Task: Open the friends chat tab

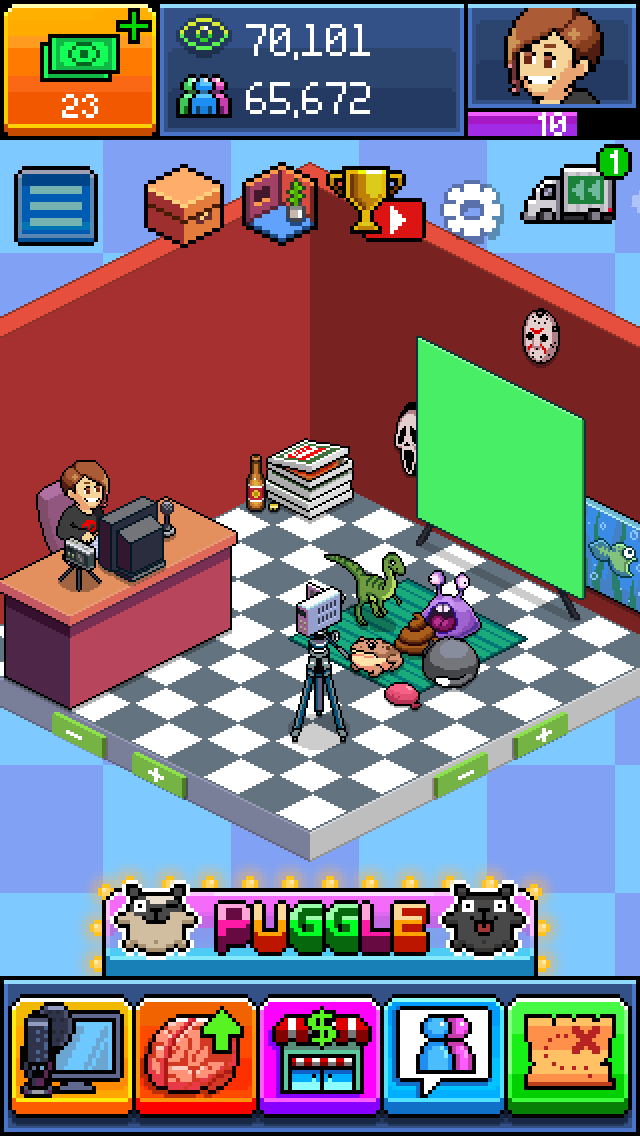Action: (444, 1055)
